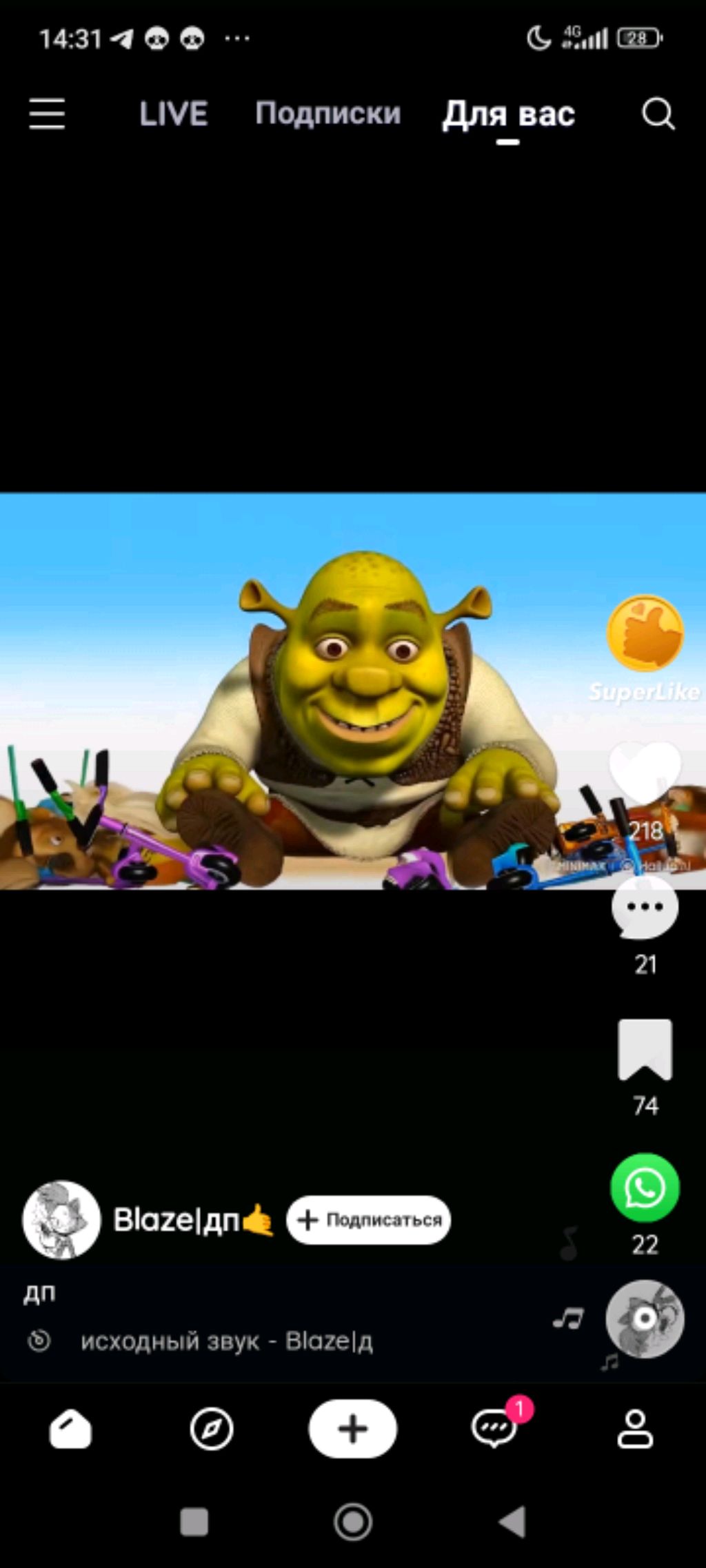Open the comments bubble
Viewport: 706px width, 1568px height.
645,908
